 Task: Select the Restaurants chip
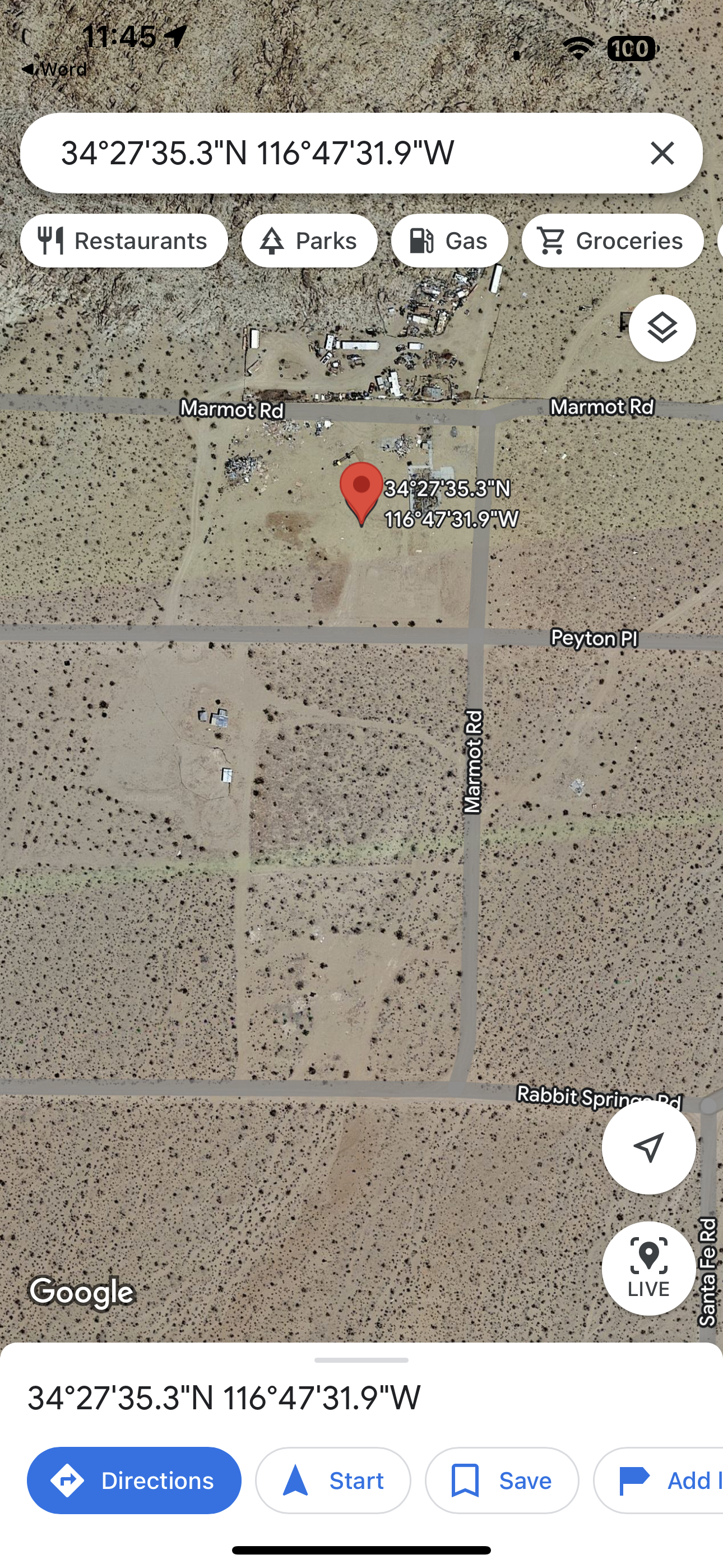[124, 241]
